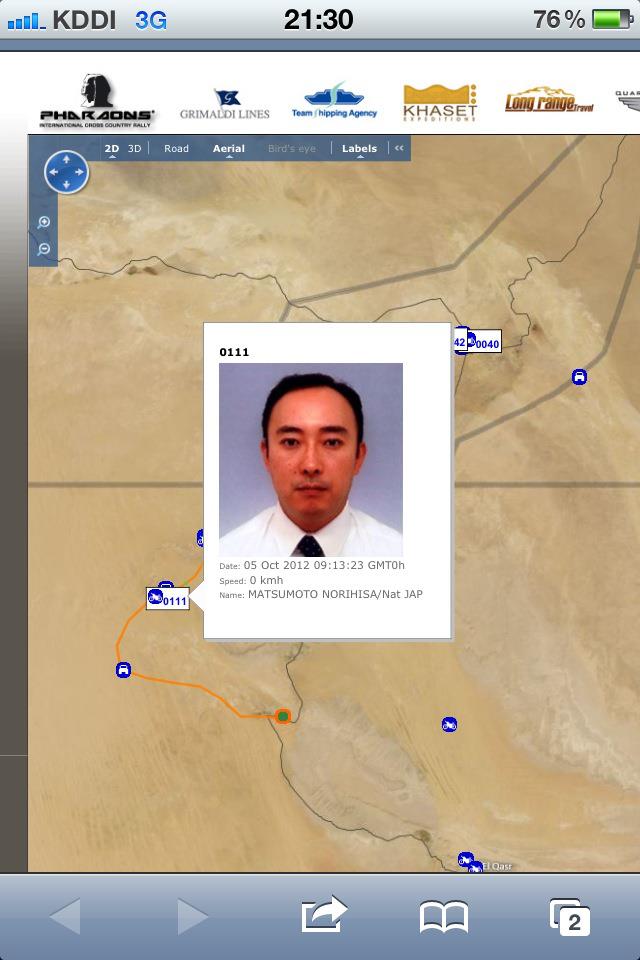Collapse the map toolbar with the chevron

pyautogui.click(x=399, y=148)
